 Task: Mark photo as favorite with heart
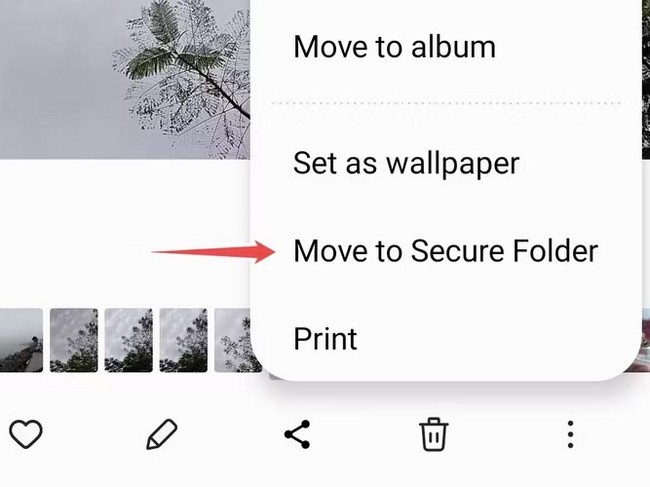[x=26, y=434]
